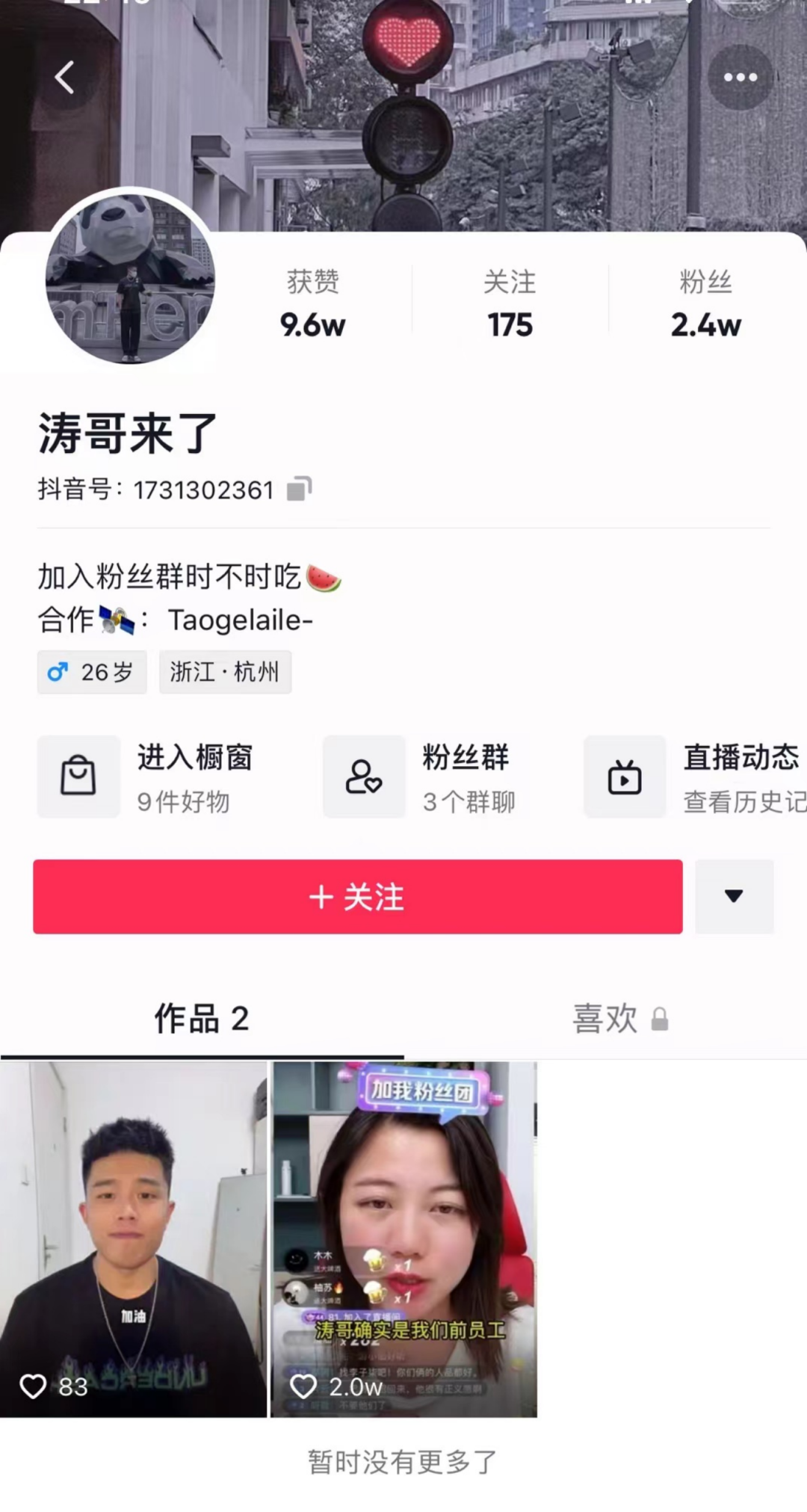View the 关注 following list

(510, 304)
